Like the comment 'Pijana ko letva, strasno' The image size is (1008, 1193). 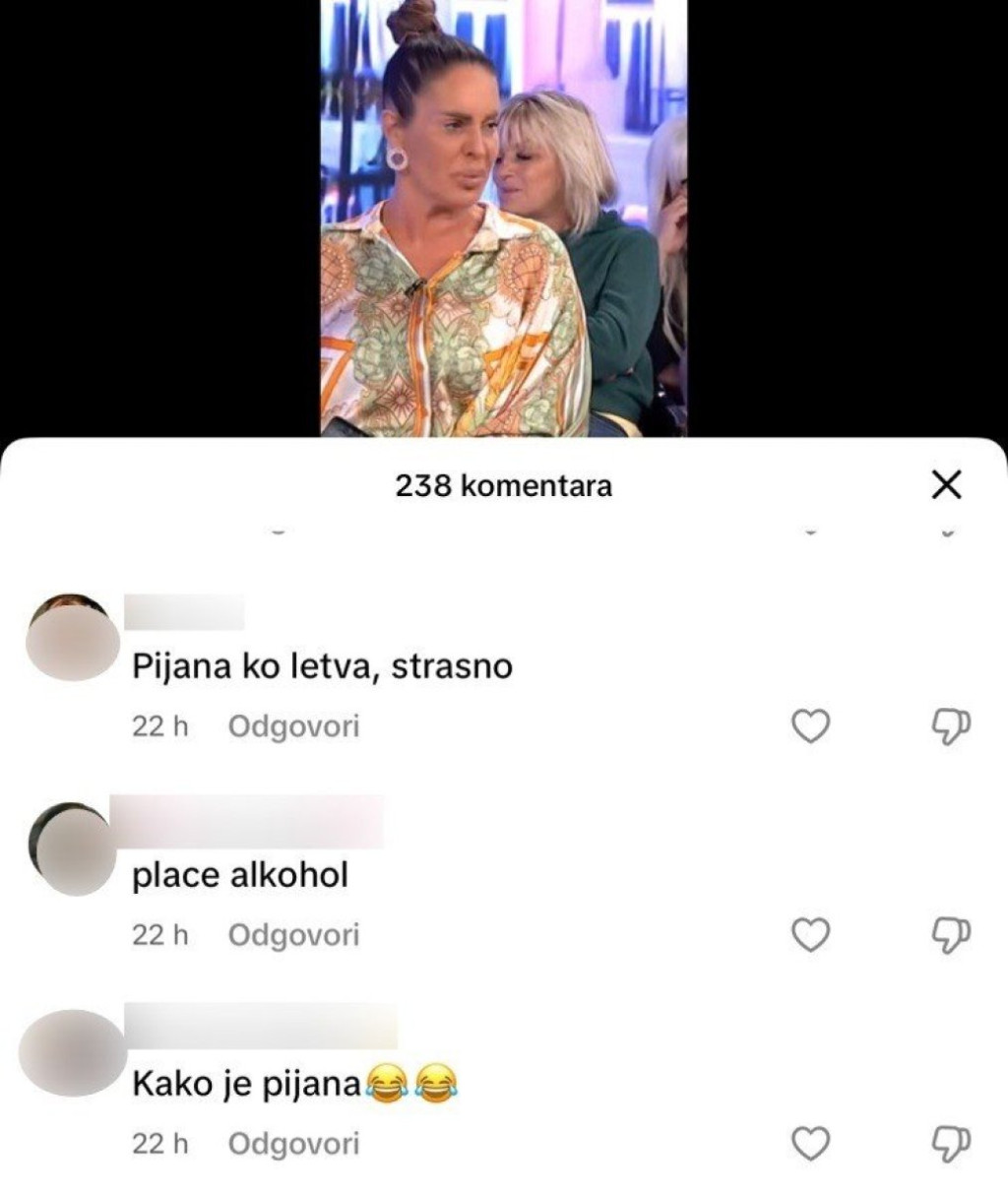[811, 726]
